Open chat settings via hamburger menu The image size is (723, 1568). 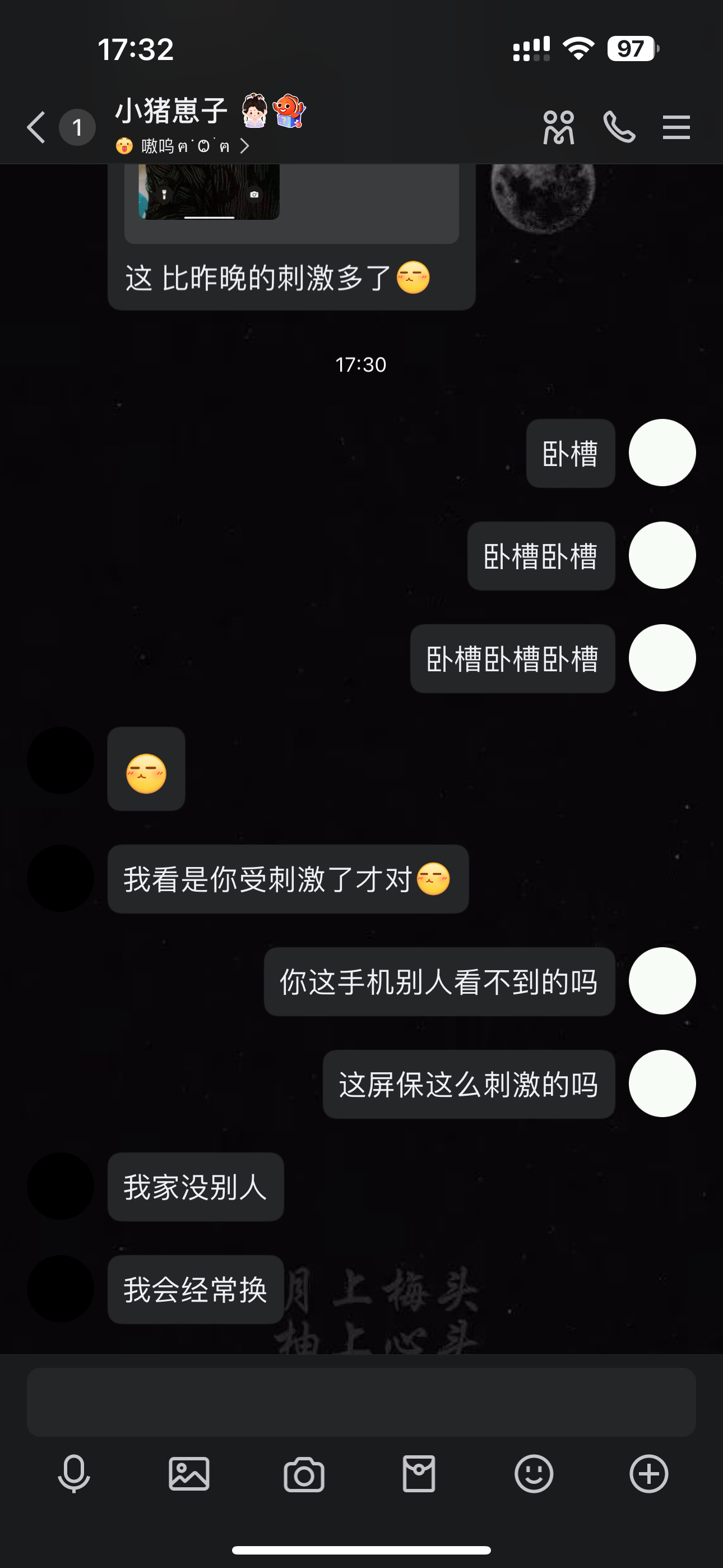[675, 128]
